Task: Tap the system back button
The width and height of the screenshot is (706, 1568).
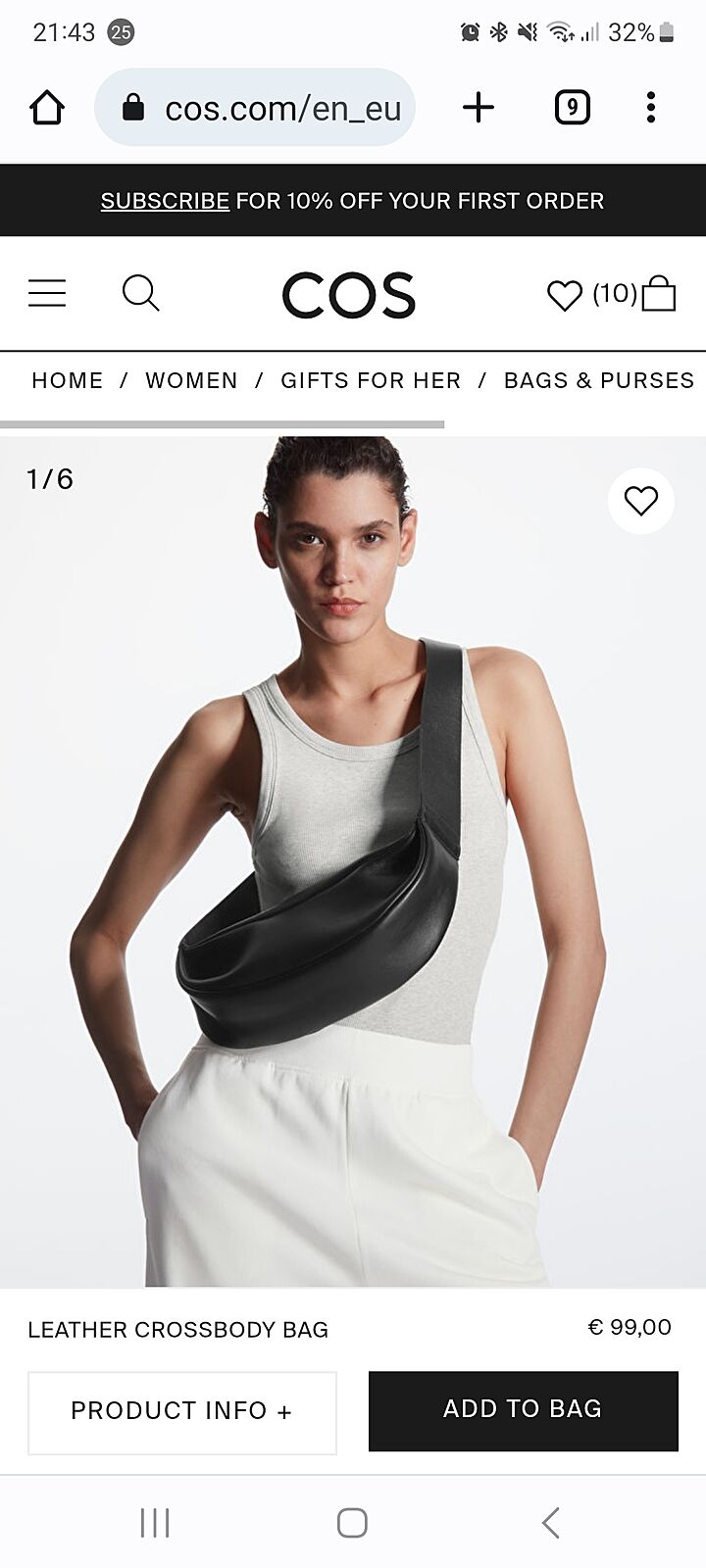Action: click(551, 1523)
